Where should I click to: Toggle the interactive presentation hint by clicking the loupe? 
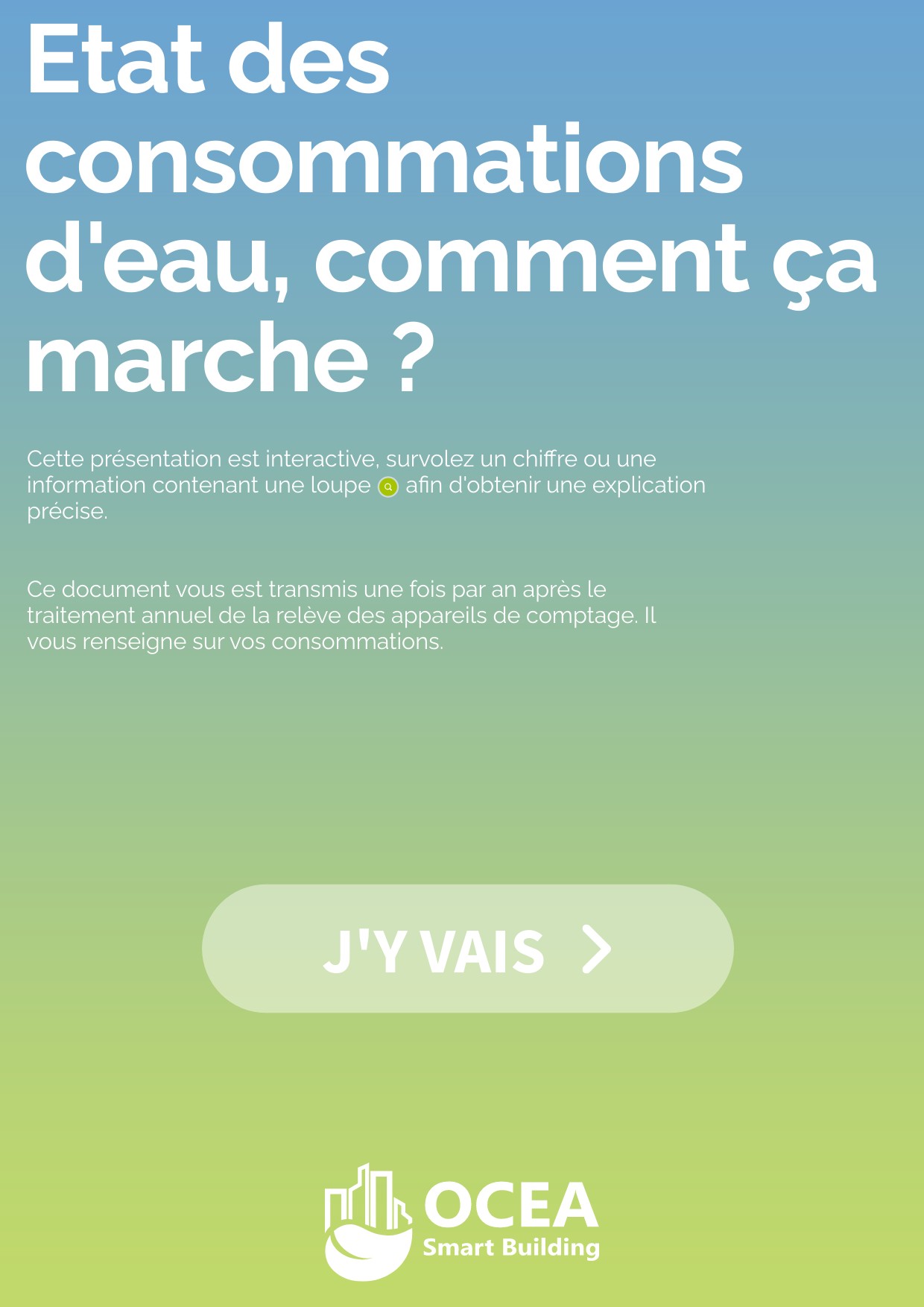tap(388, 487)
